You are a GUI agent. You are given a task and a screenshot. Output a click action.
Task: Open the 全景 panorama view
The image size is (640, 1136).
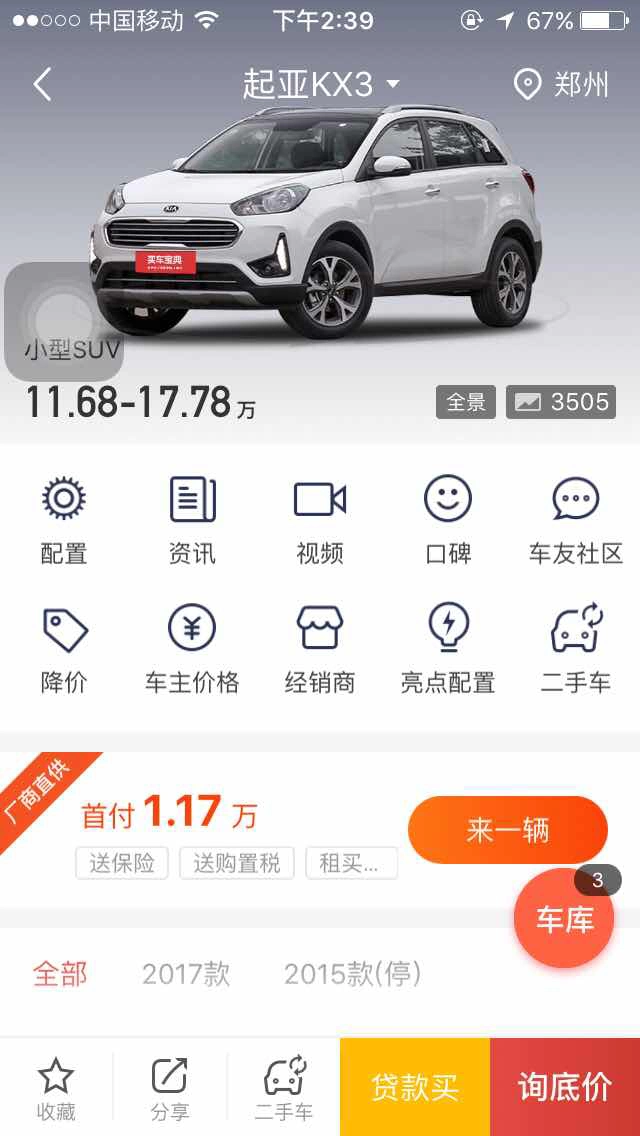click(x=465, y=402)
